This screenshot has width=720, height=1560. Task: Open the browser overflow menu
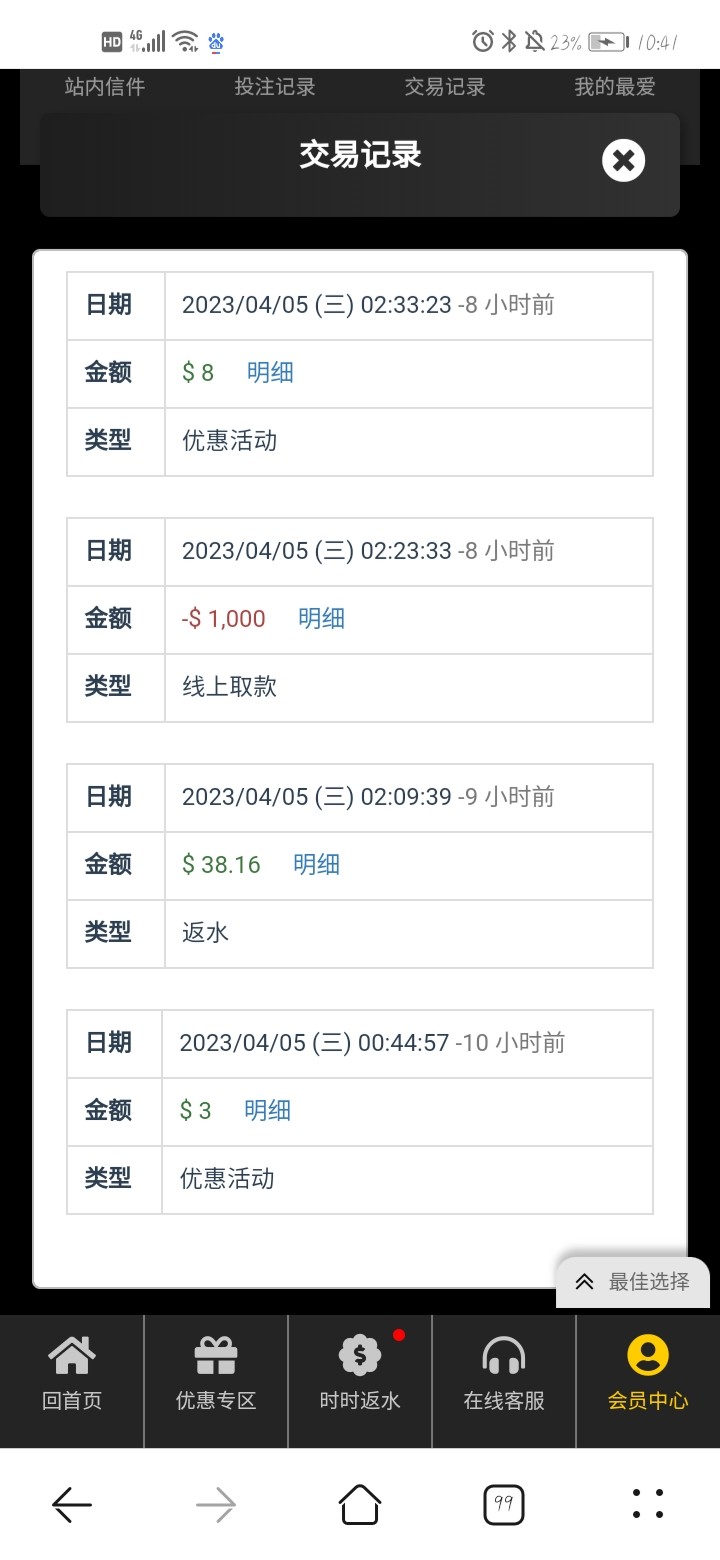(648, 1504)
